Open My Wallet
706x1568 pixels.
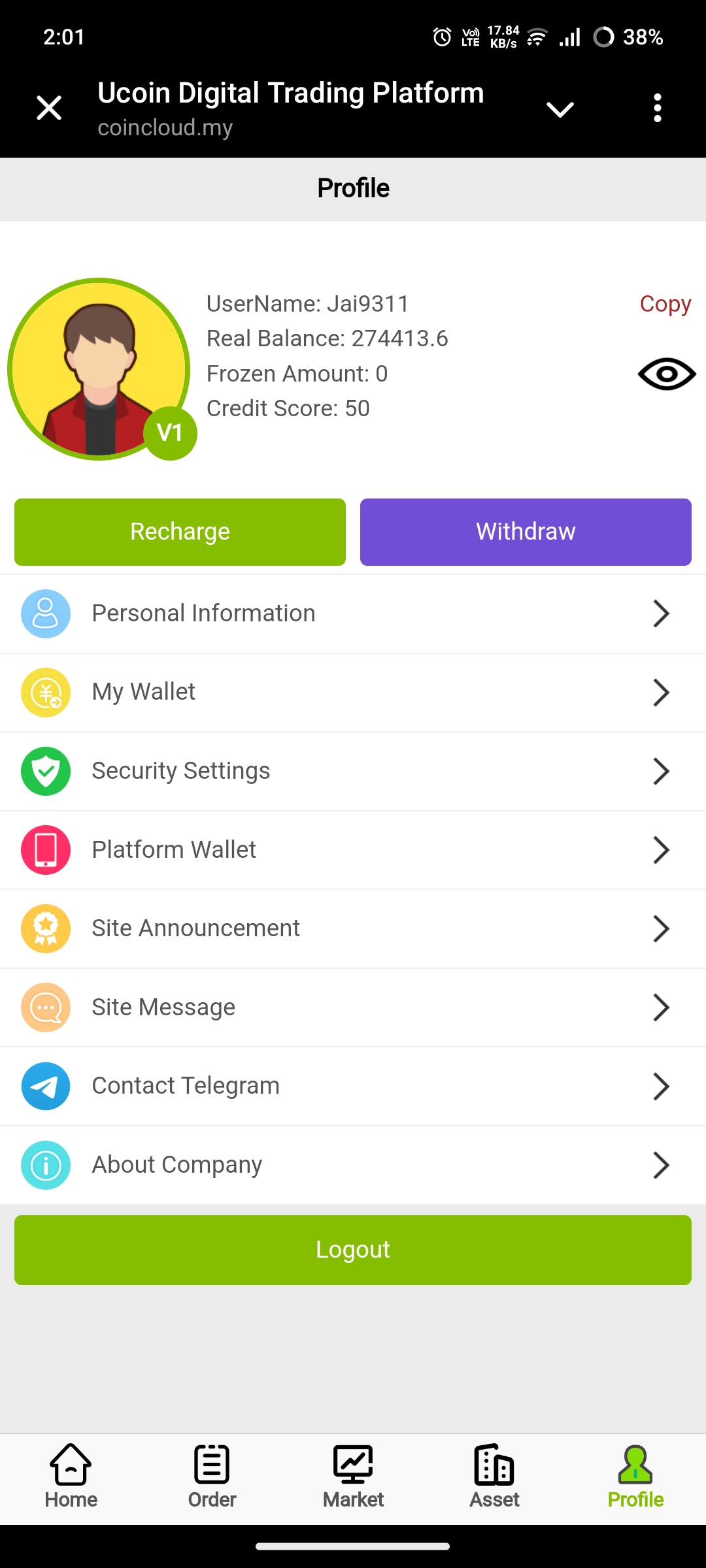pyautogui.click(x=353, y=693)
